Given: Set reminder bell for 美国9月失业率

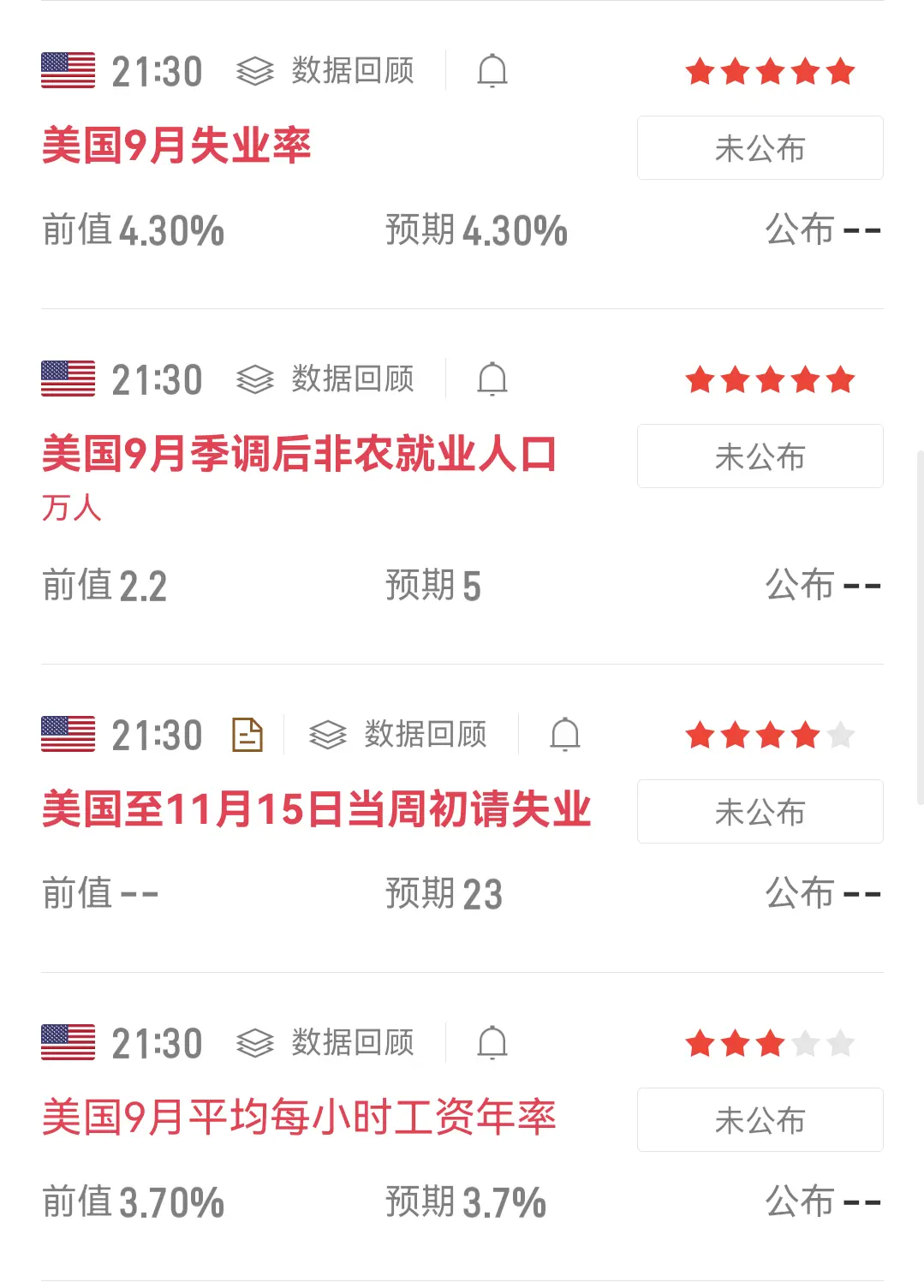Looking at the screenshot, I should click(492, 71).
